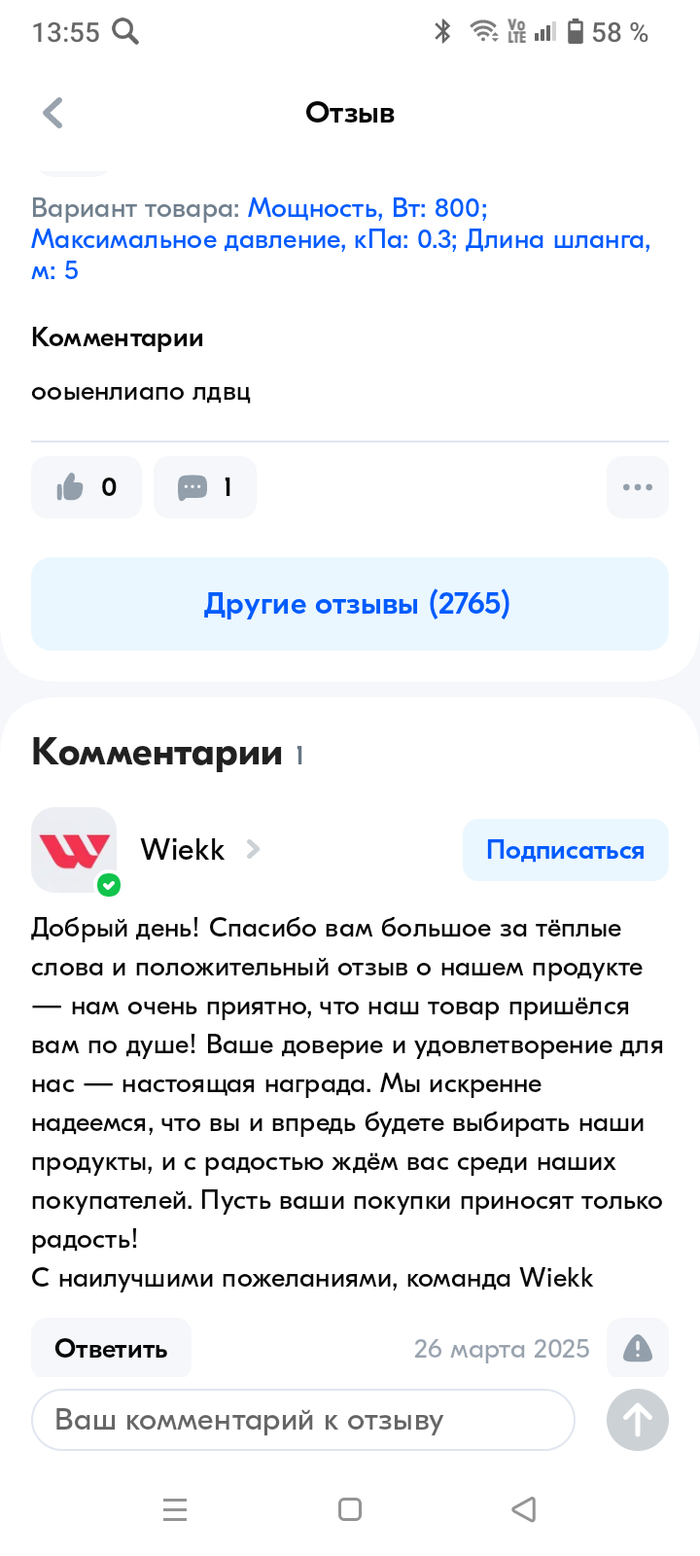Viewport: 700px width, 1556px height.
Task: Open the review's three-dot overflow menu
Action: (637, 487)
